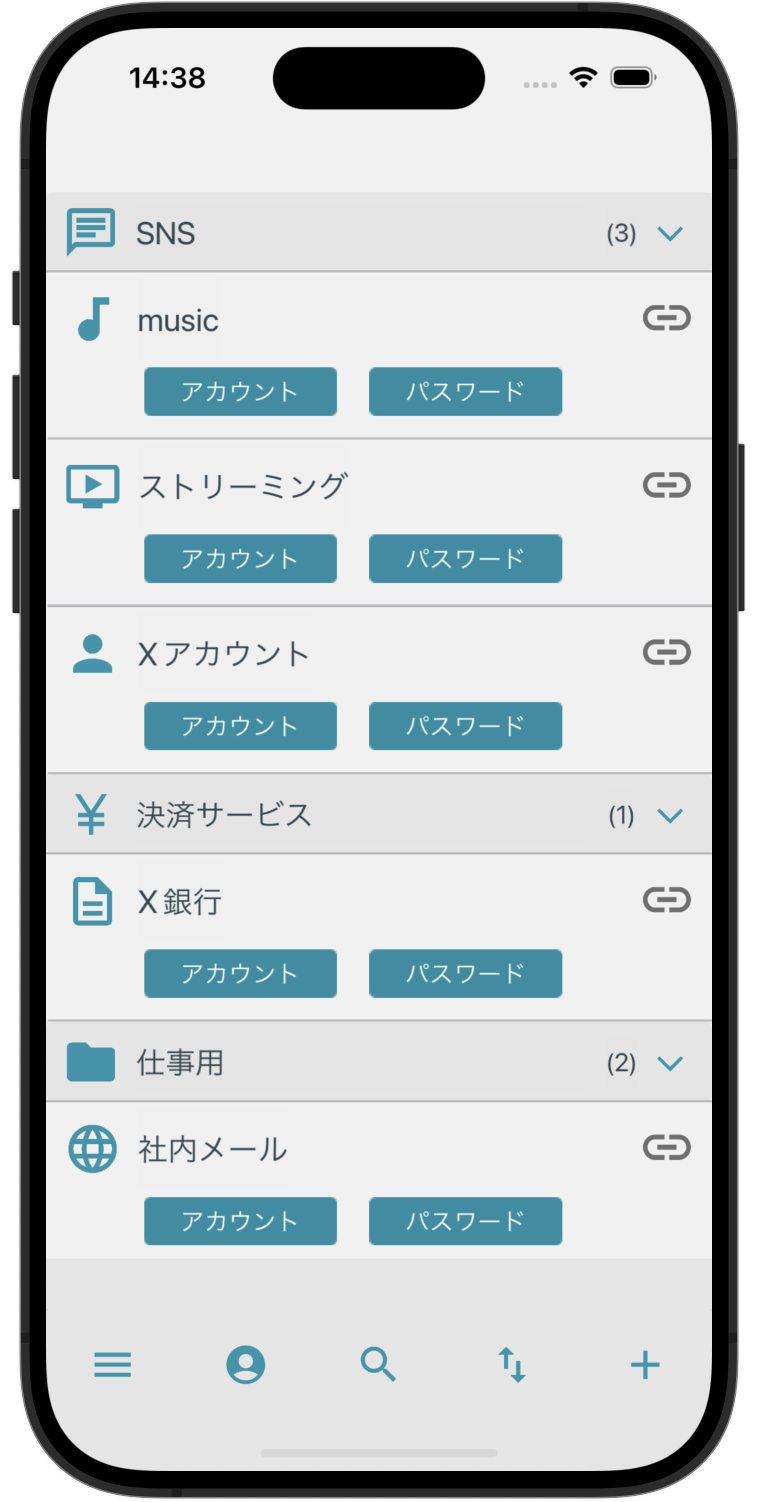Viewport: 758px width, 1502px height.
Task: Open the link icon for music
Action: tap(666, 319)
